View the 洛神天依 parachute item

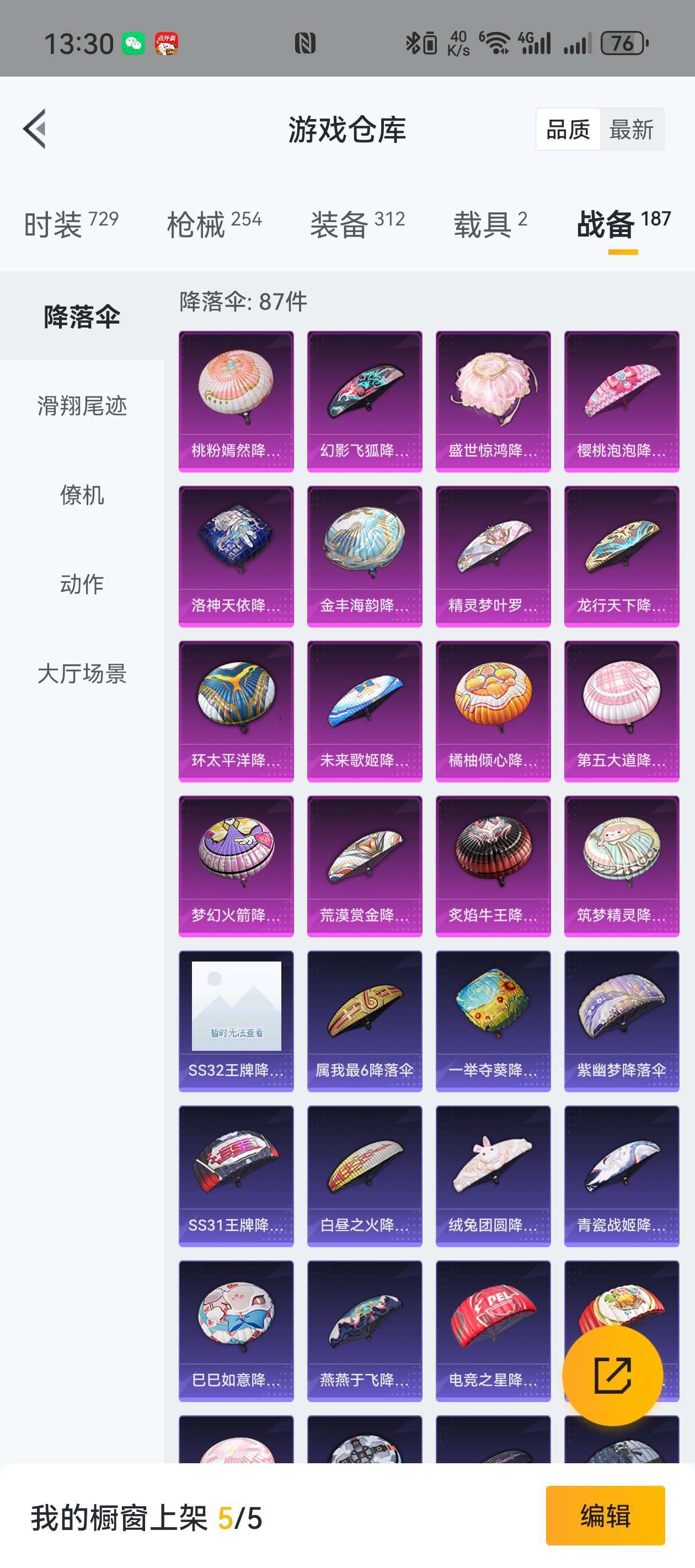tap(236, 556)
